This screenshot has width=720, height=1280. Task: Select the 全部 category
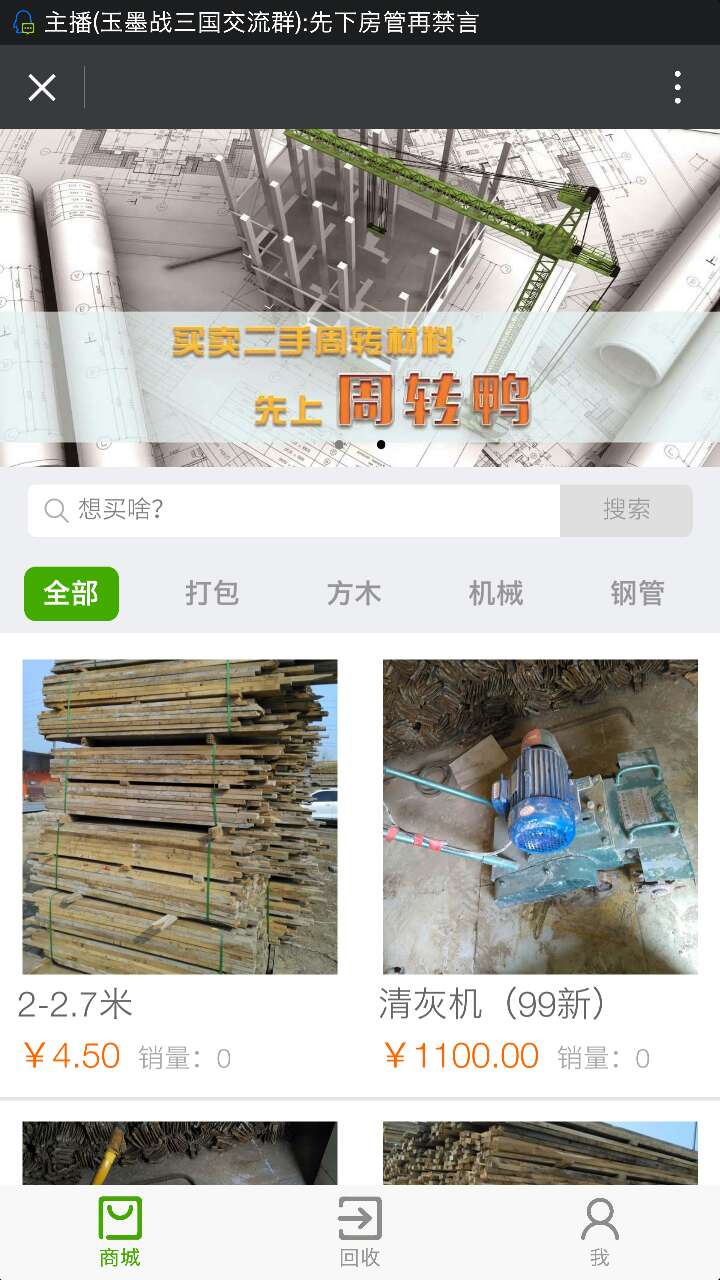click(x=71, y=594)
